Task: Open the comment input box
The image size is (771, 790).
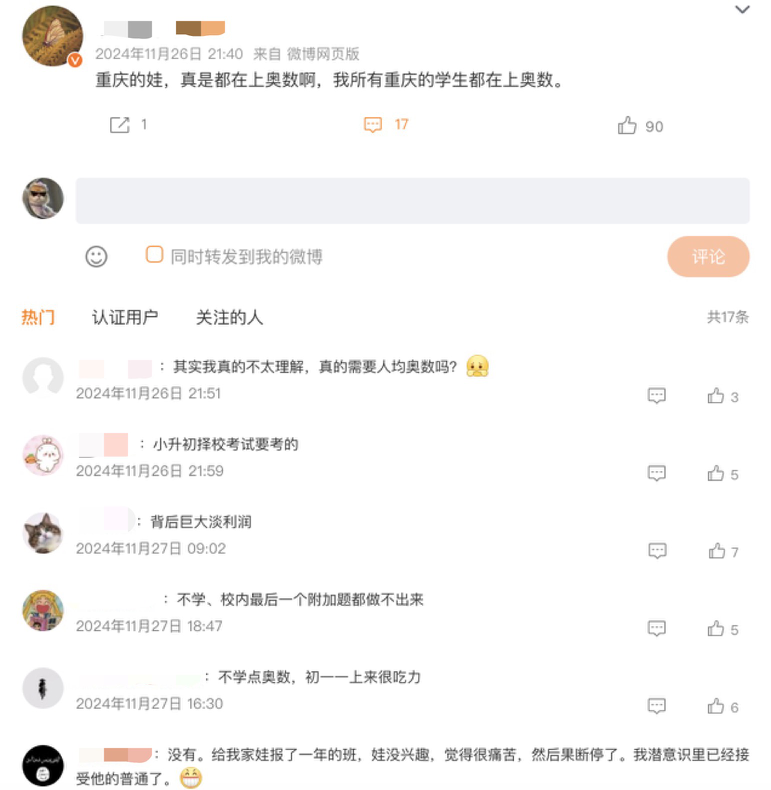Action: click(x=412, y=201)
